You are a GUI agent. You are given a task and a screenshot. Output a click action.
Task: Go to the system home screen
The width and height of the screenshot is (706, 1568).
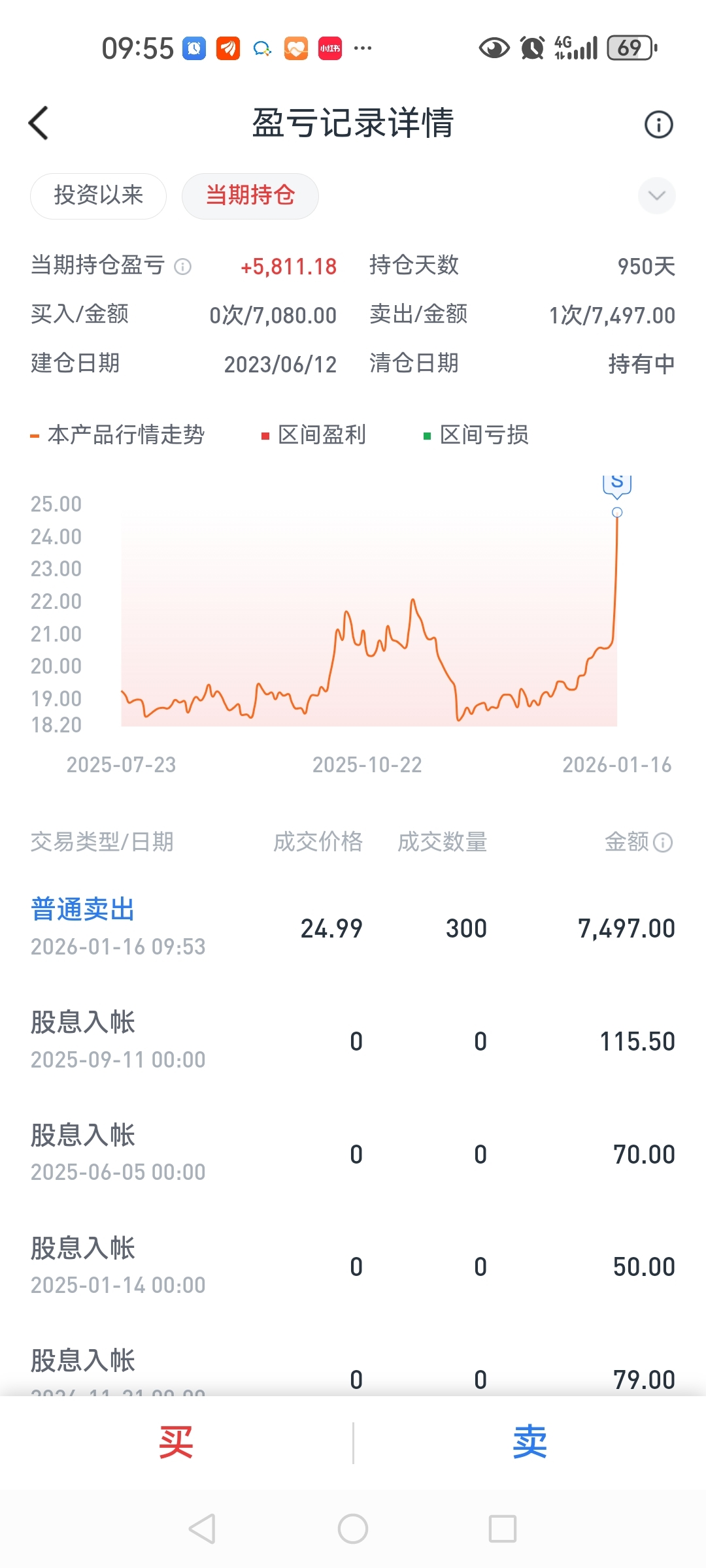pyautogui.click(x=353, y=1529)
